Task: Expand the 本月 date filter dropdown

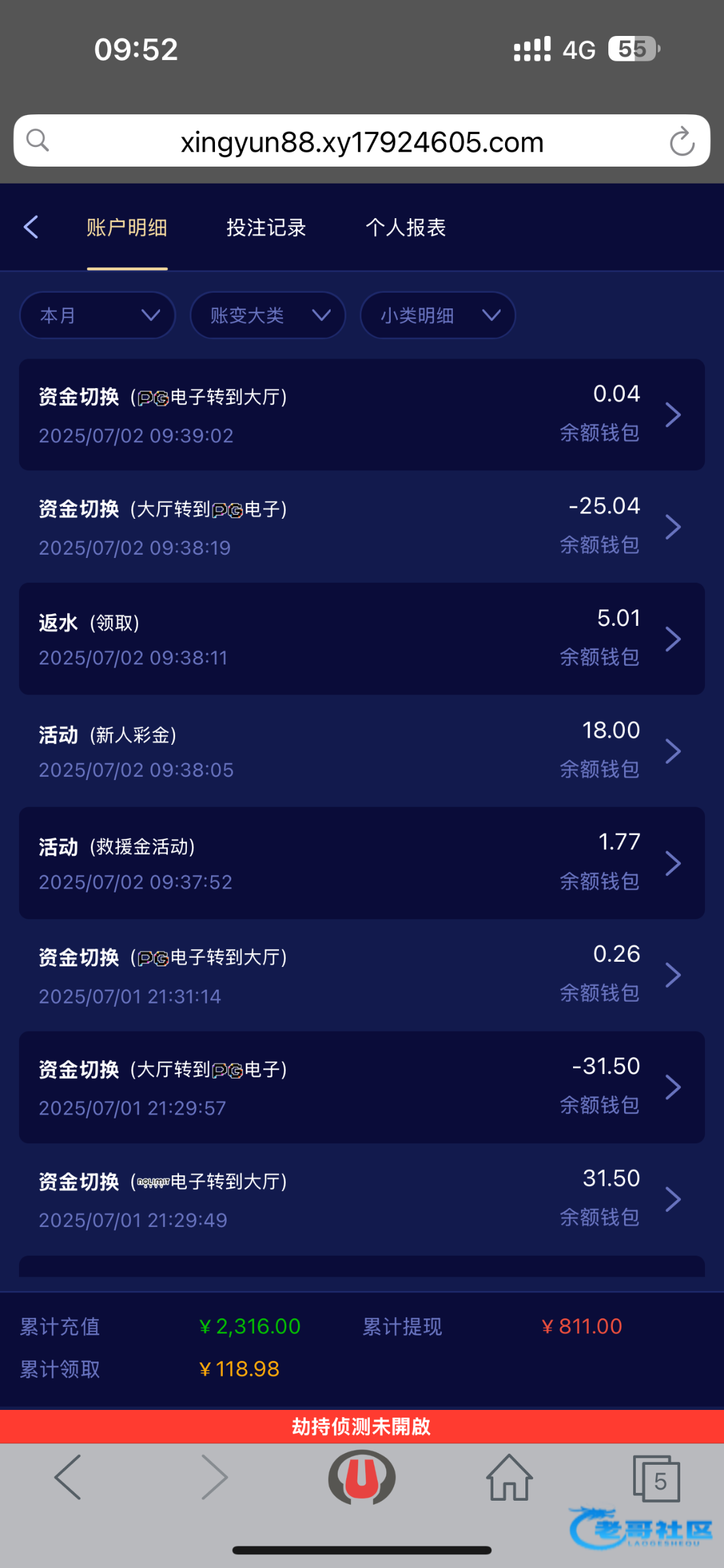Action: pyautogui.click(x=98, y=316)
